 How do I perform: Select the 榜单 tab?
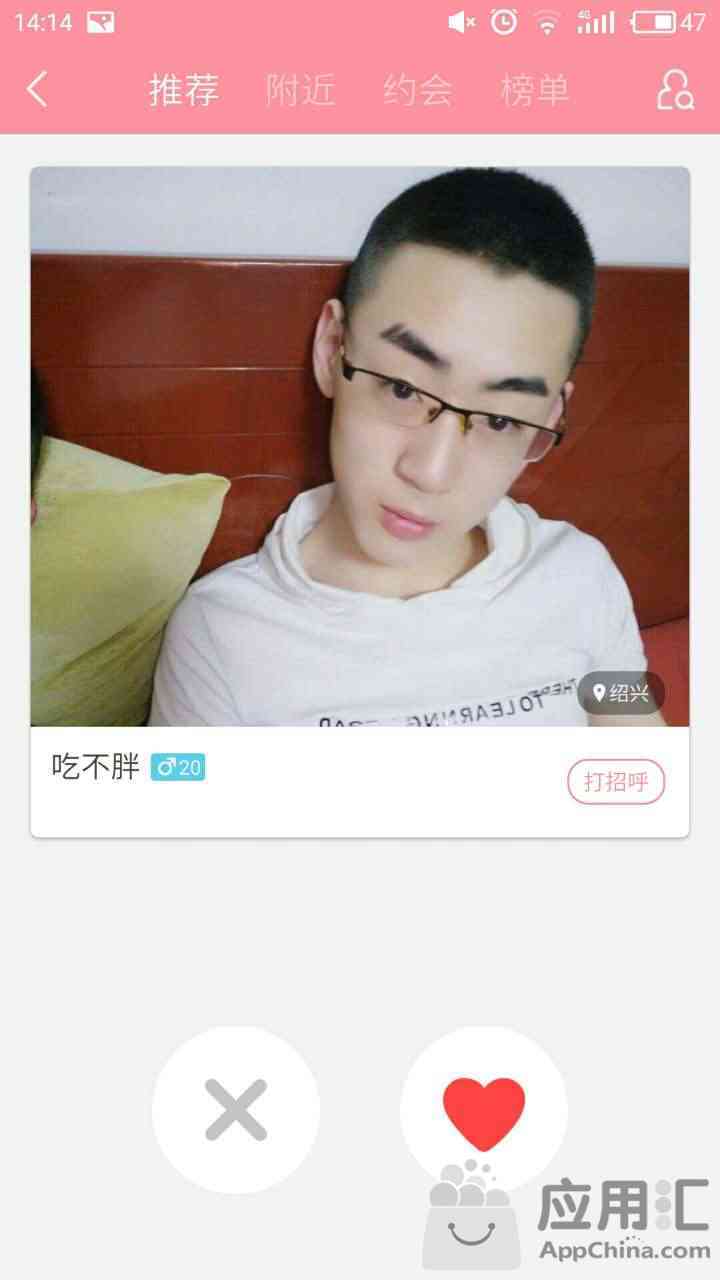click(534, 91)
